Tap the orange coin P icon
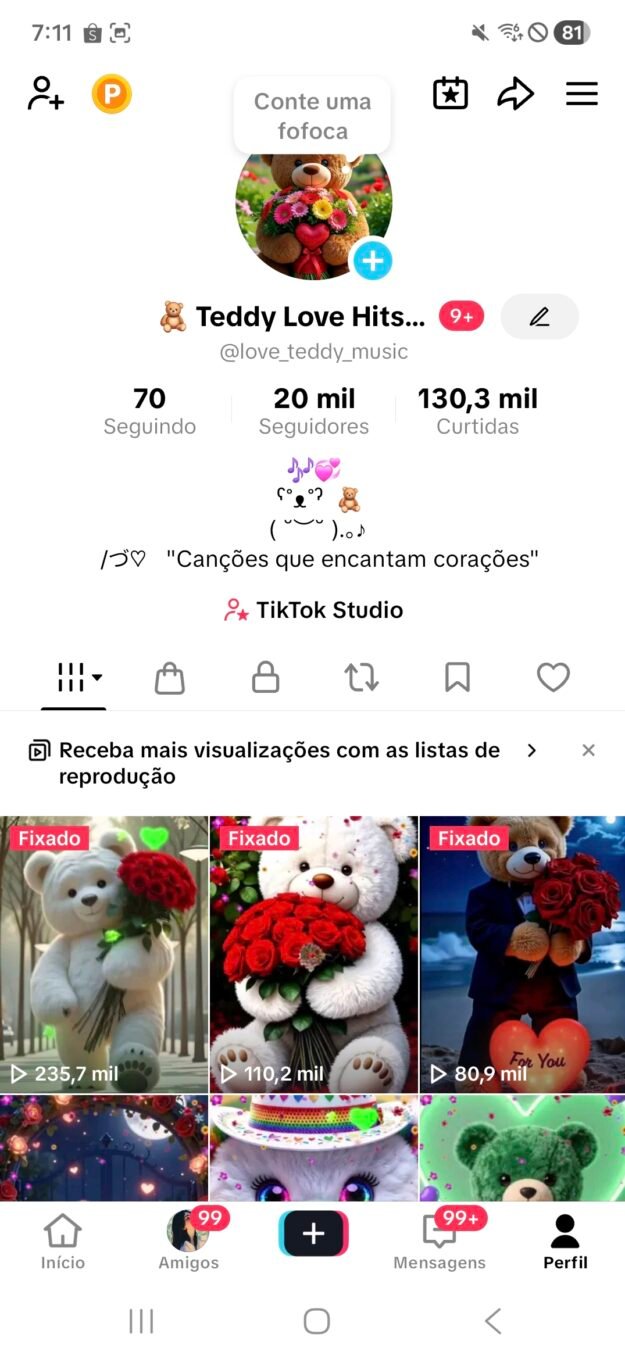 [112, 95]
